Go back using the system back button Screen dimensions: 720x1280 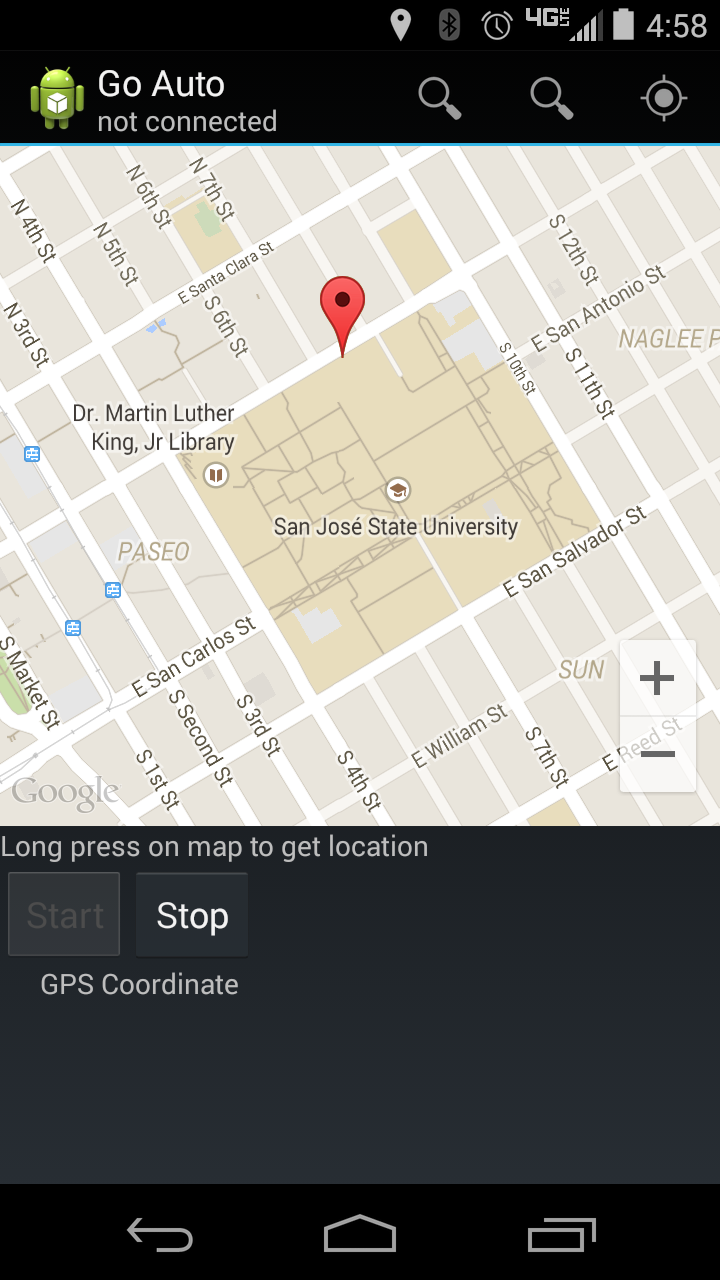click(x=160, y=1234)
